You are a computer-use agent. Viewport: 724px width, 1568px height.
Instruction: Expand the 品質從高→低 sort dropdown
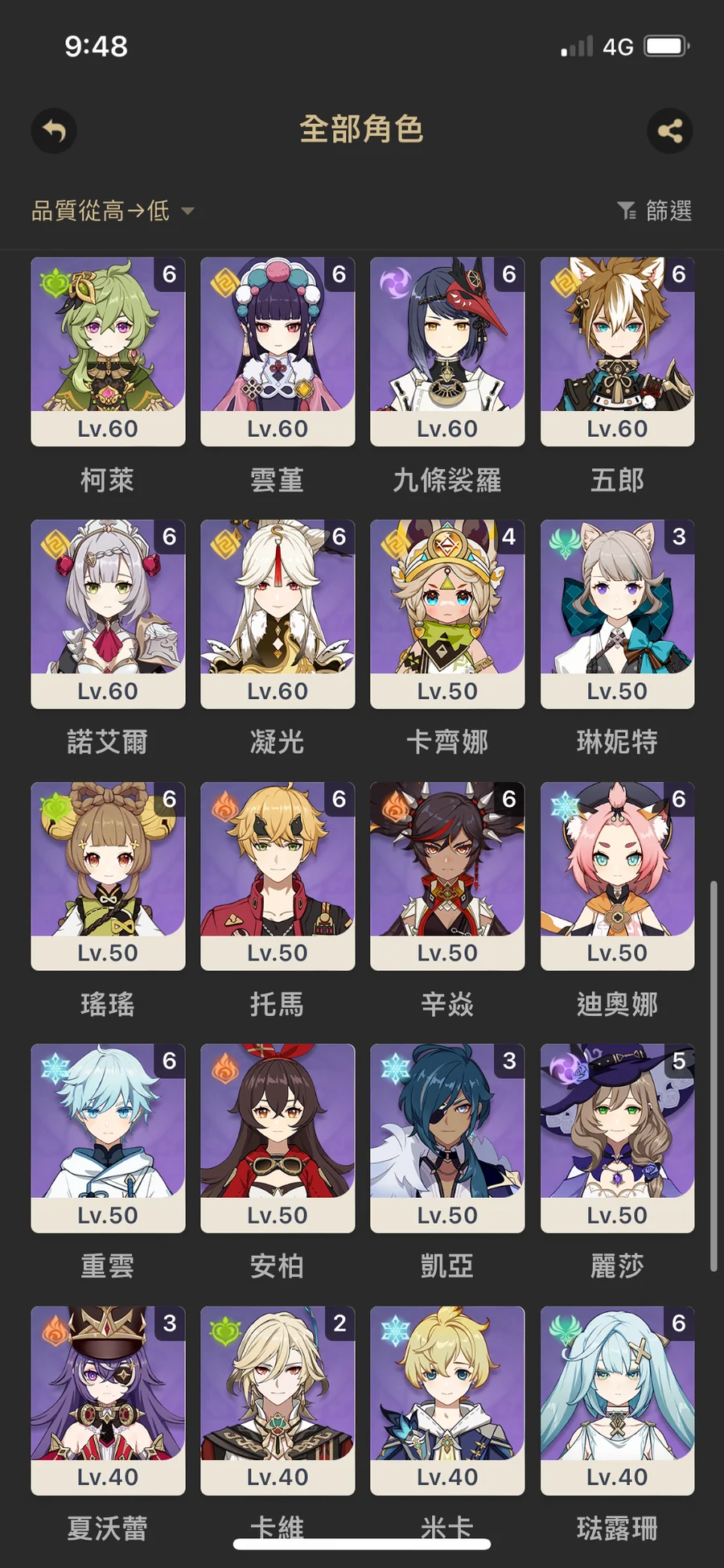[112, 211]
